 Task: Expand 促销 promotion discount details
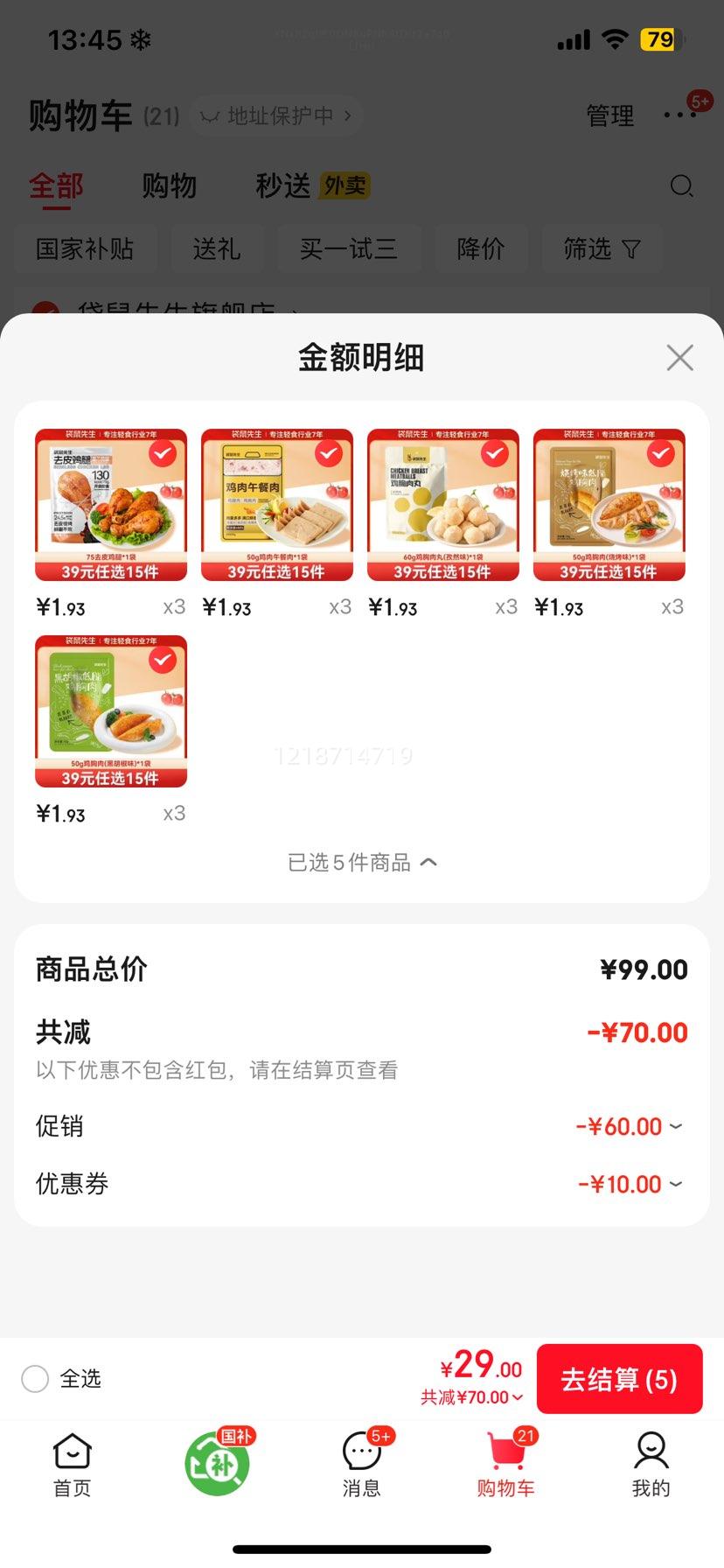(676, 1126)
